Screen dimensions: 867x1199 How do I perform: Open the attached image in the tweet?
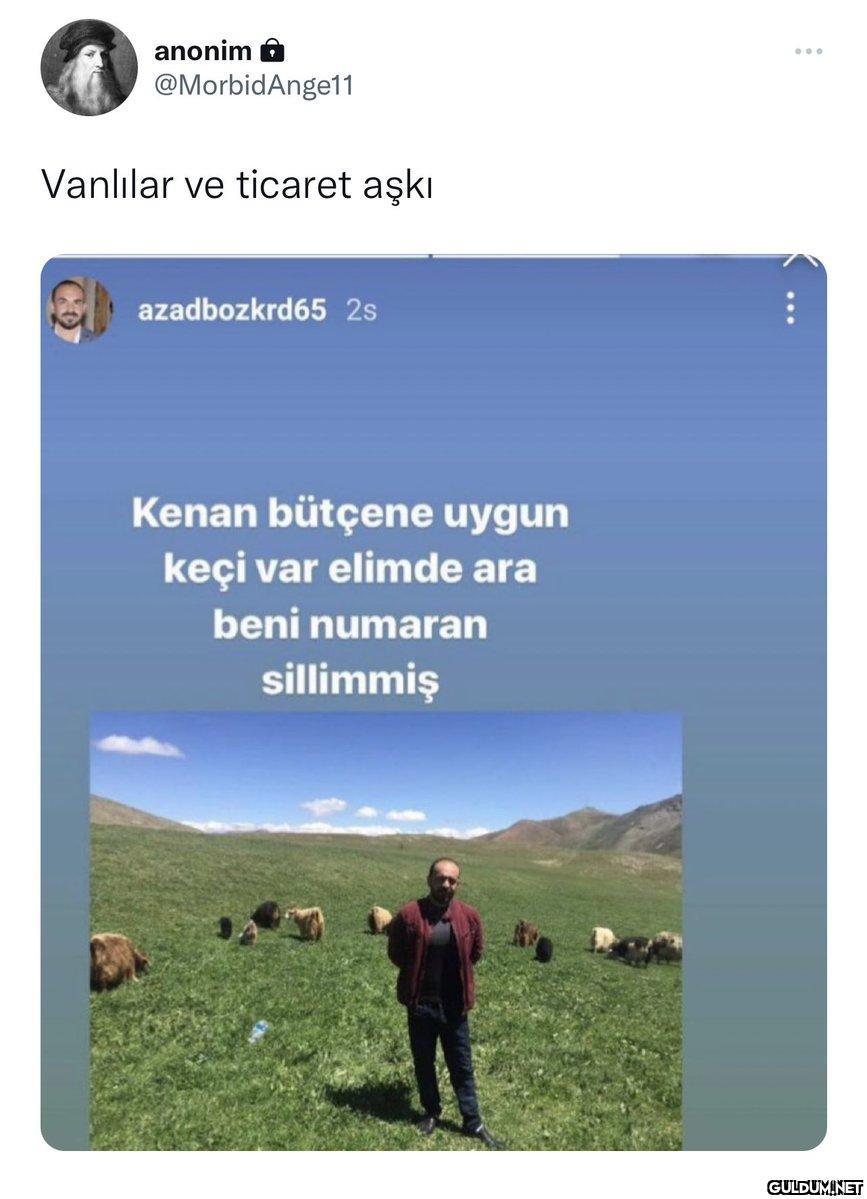(433, 702)
